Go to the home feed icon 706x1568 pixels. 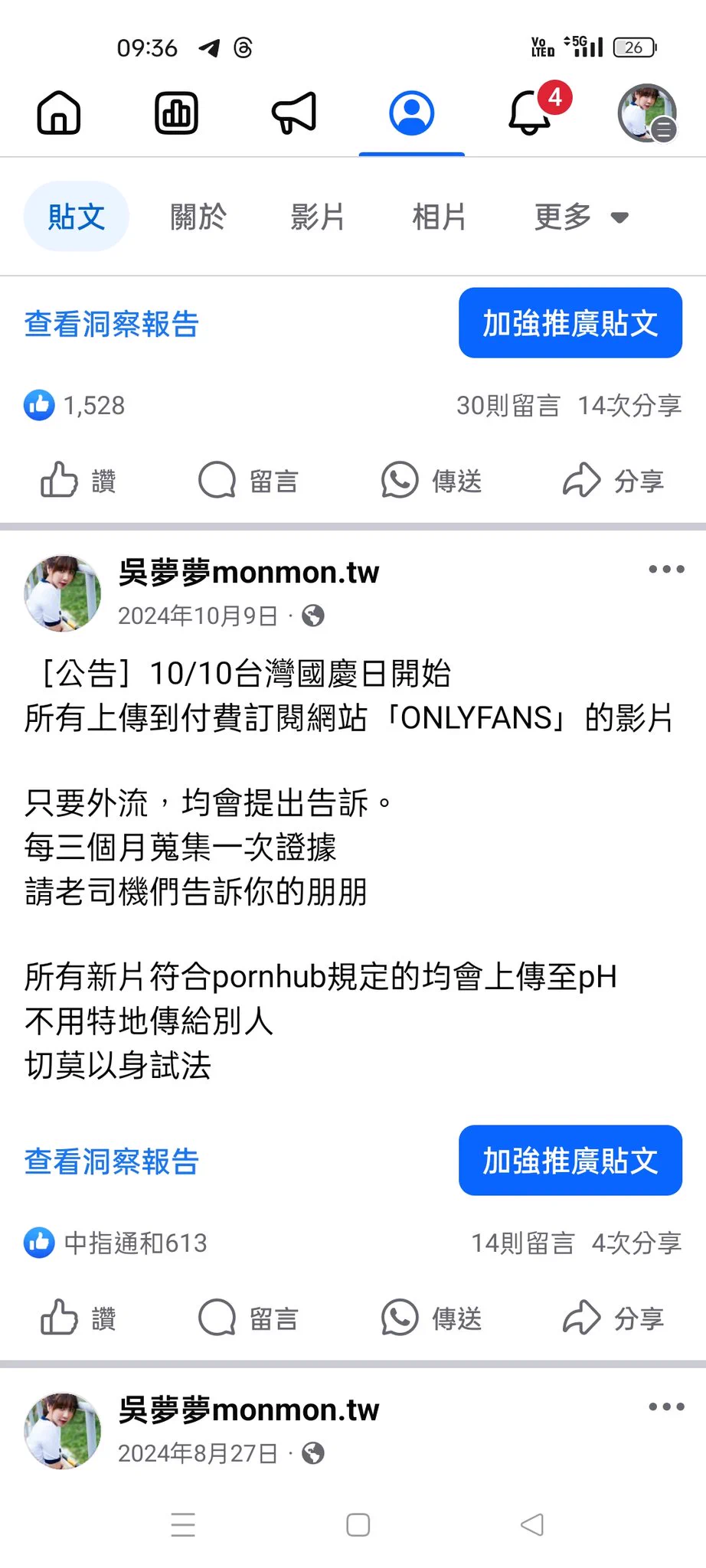click(59, 113)
